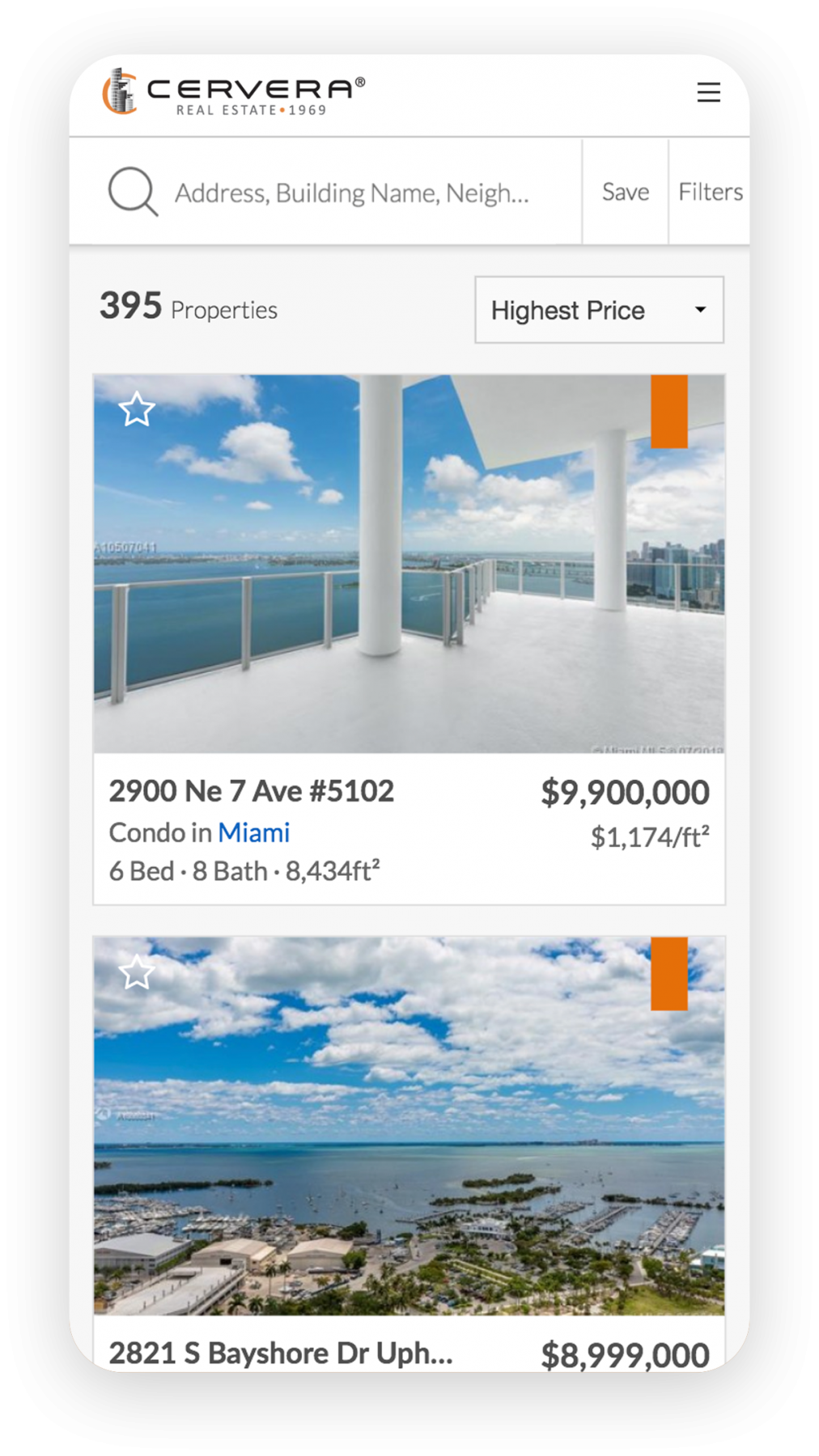Open the hamburger menu

(708, 92)
